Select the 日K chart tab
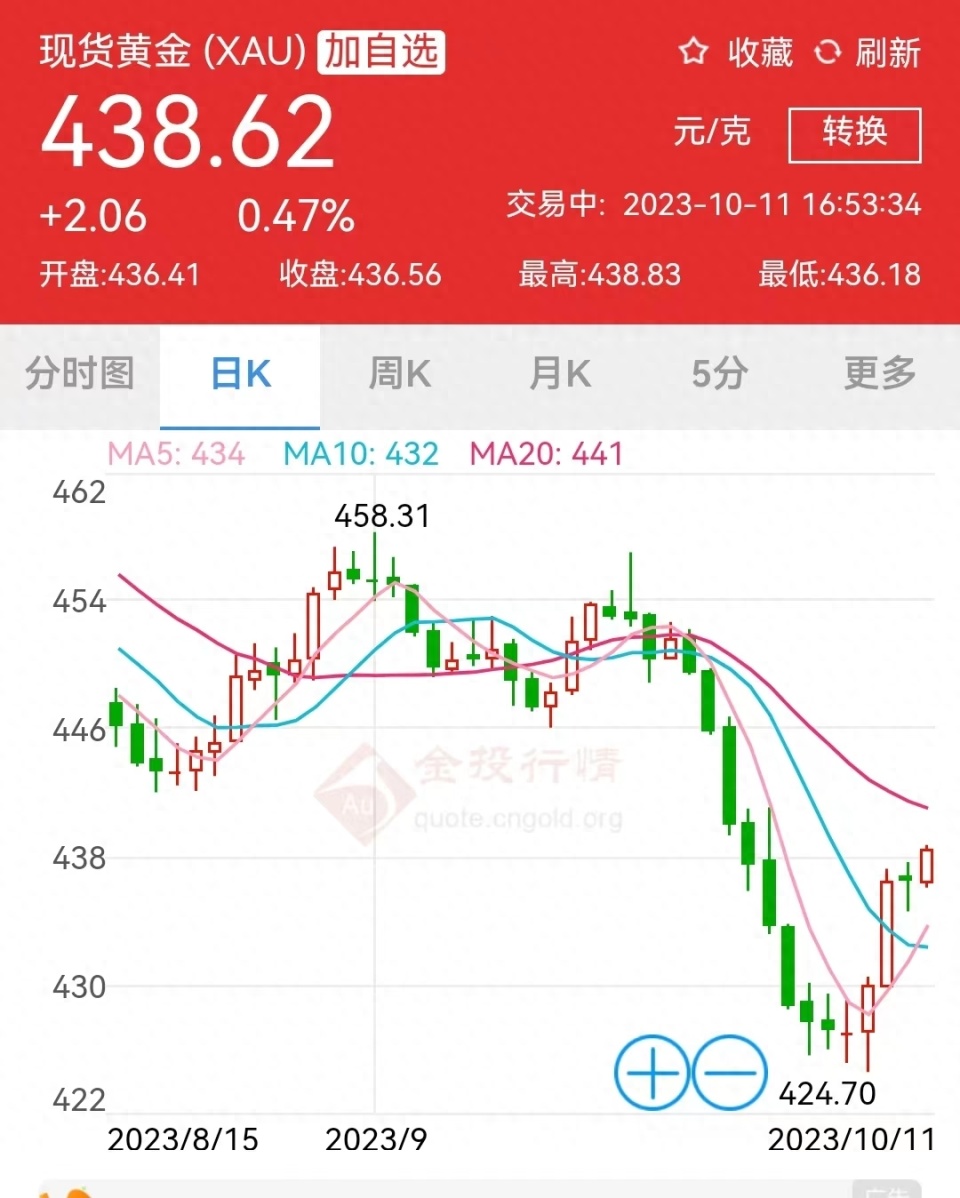 click(x=240, y=375)
